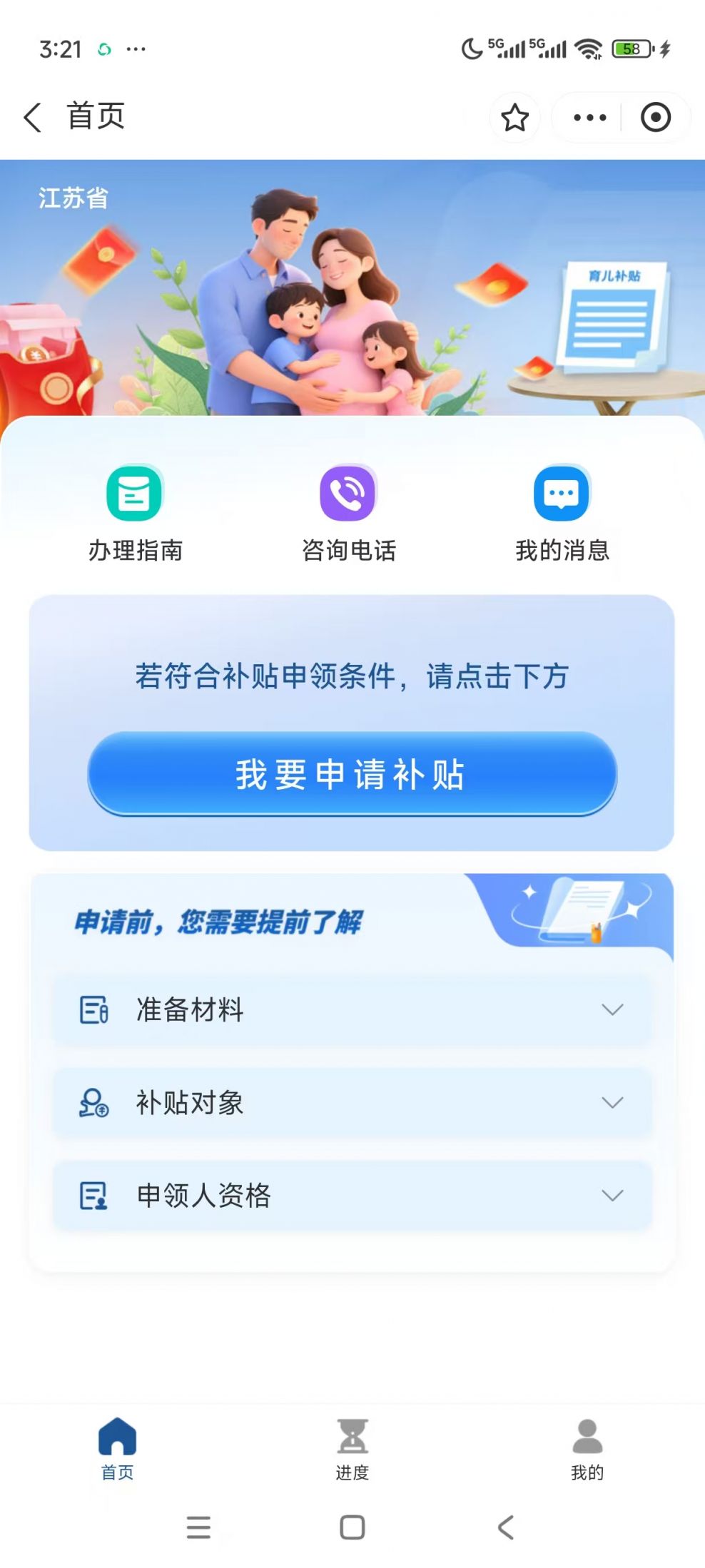
Task: Tap the 我要申请补贴 button
Action: pyautogui.click(x=352, y=774)
